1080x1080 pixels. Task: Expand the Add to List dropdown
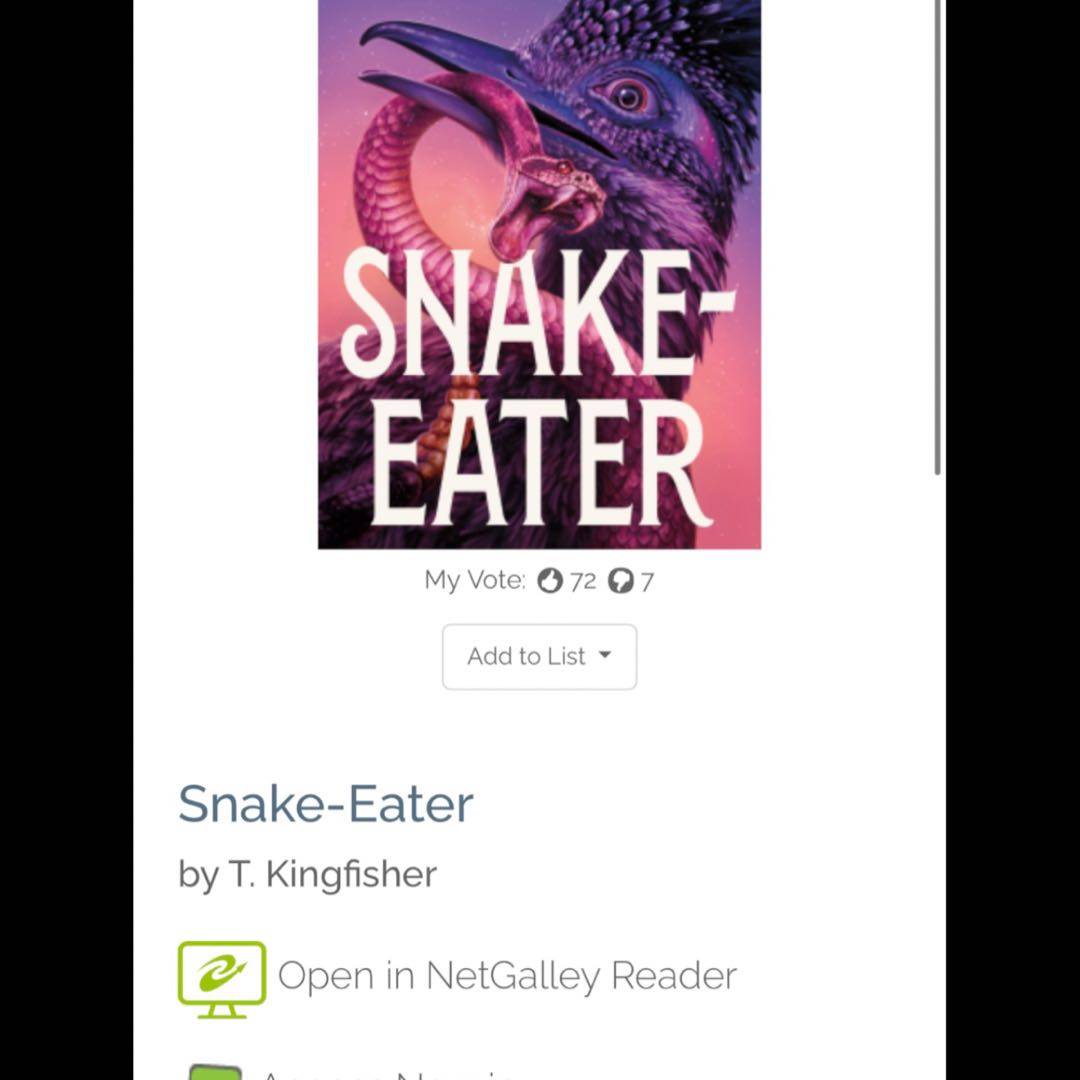pyautogui.click(x=539, y=657)
